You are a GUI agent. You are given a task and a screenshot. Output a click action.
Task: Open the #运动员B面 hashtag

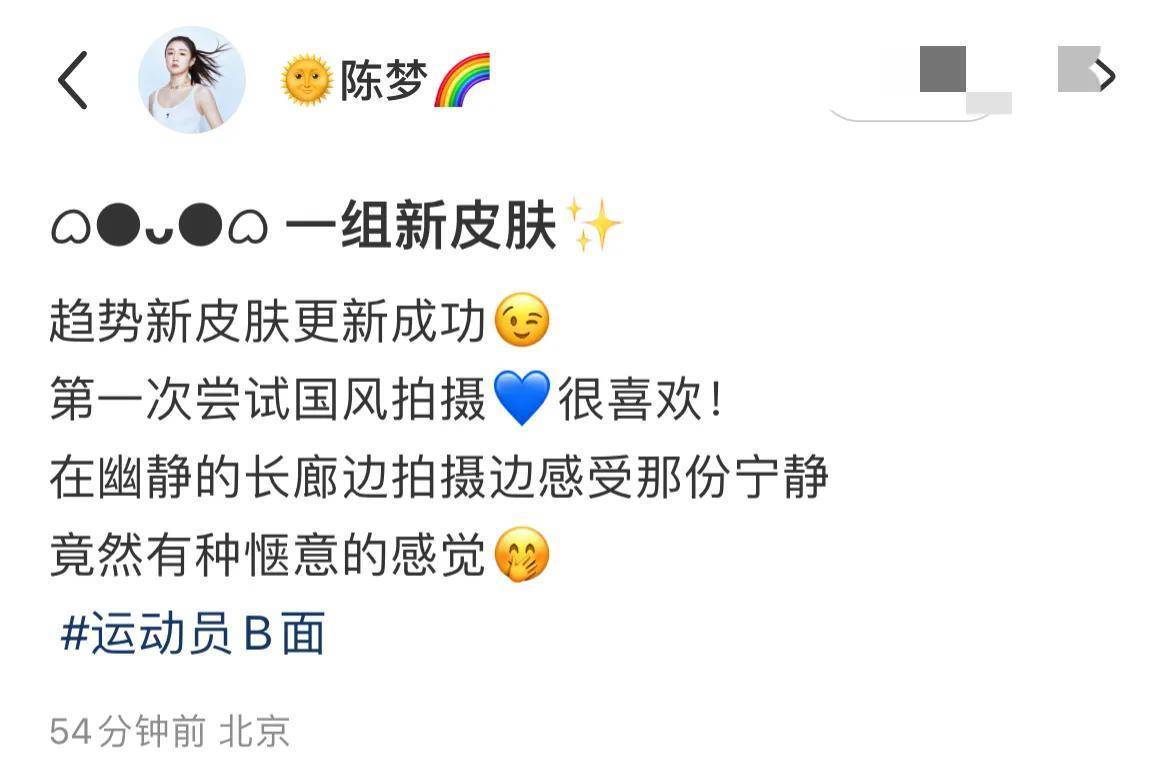click(x=193, y=634)
